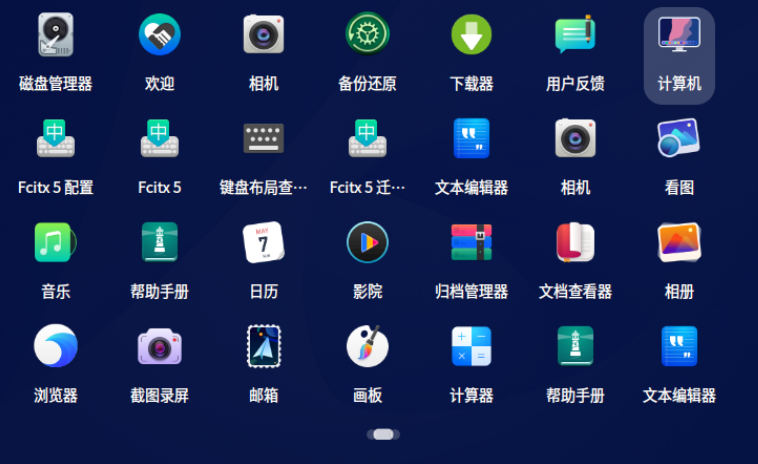758x464 pixels.
Task: Open Fcitx 5 配置 settings
Action: (x=56, y=139)
